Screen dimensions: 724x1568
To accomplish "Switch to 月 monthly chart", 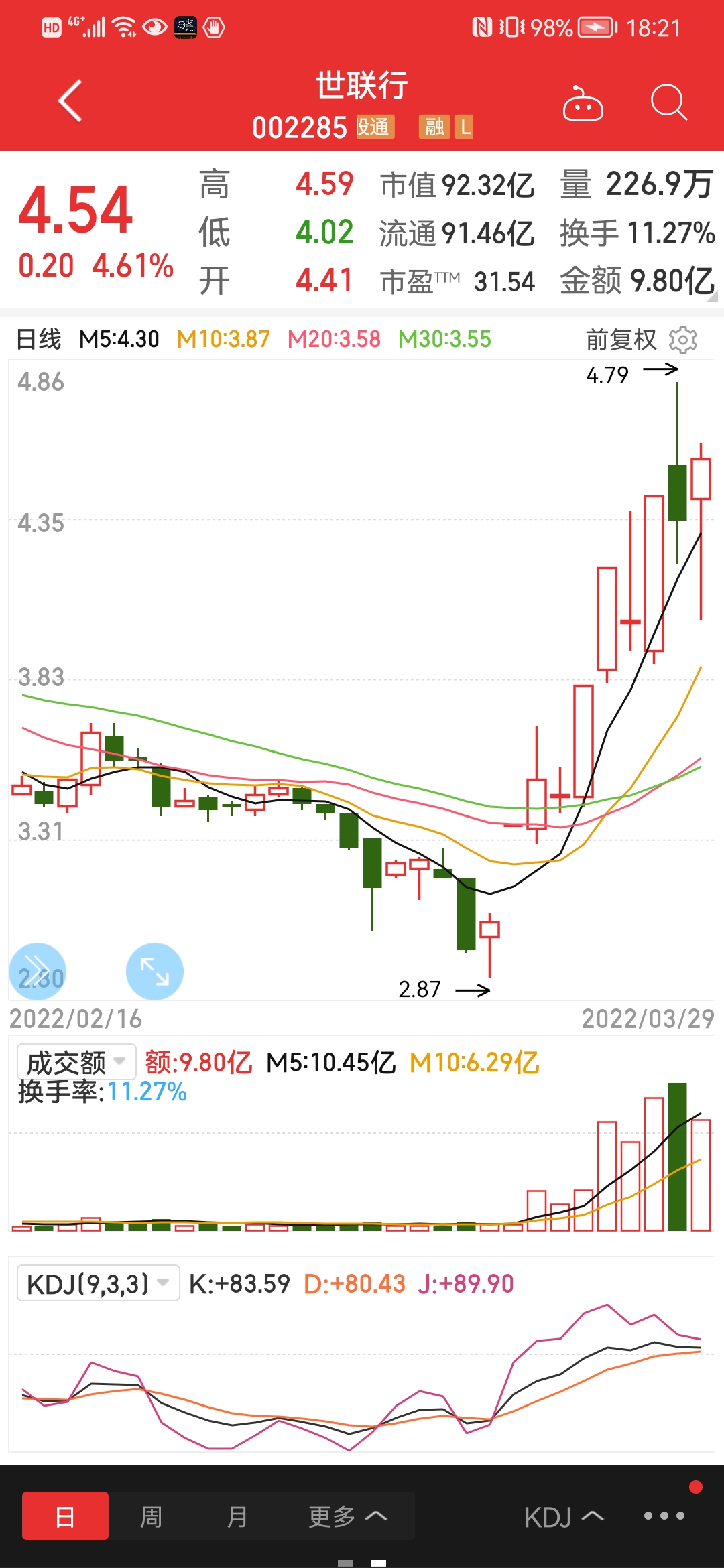I will [x=237, y=1516].
